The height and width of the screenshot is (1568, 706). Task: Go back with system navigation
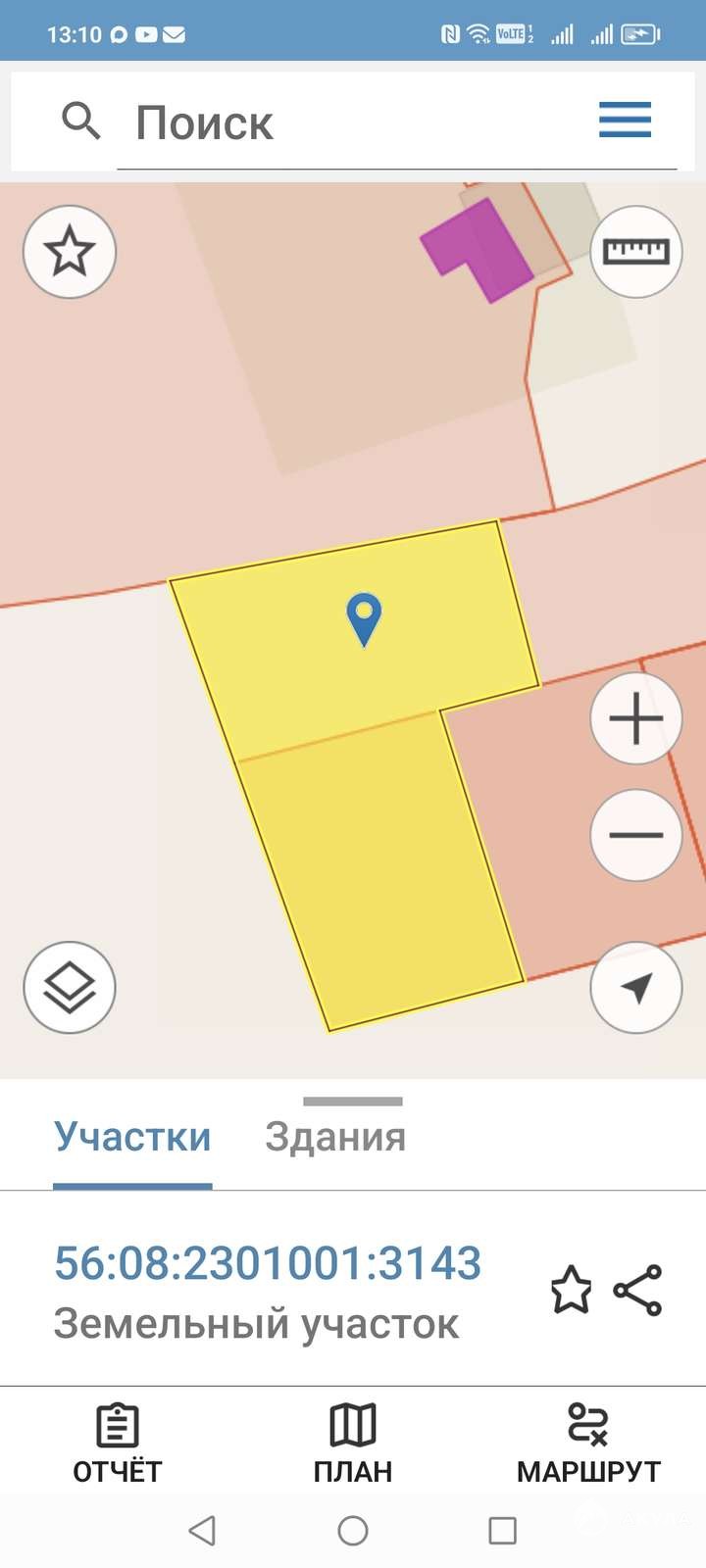point(202,1530)
